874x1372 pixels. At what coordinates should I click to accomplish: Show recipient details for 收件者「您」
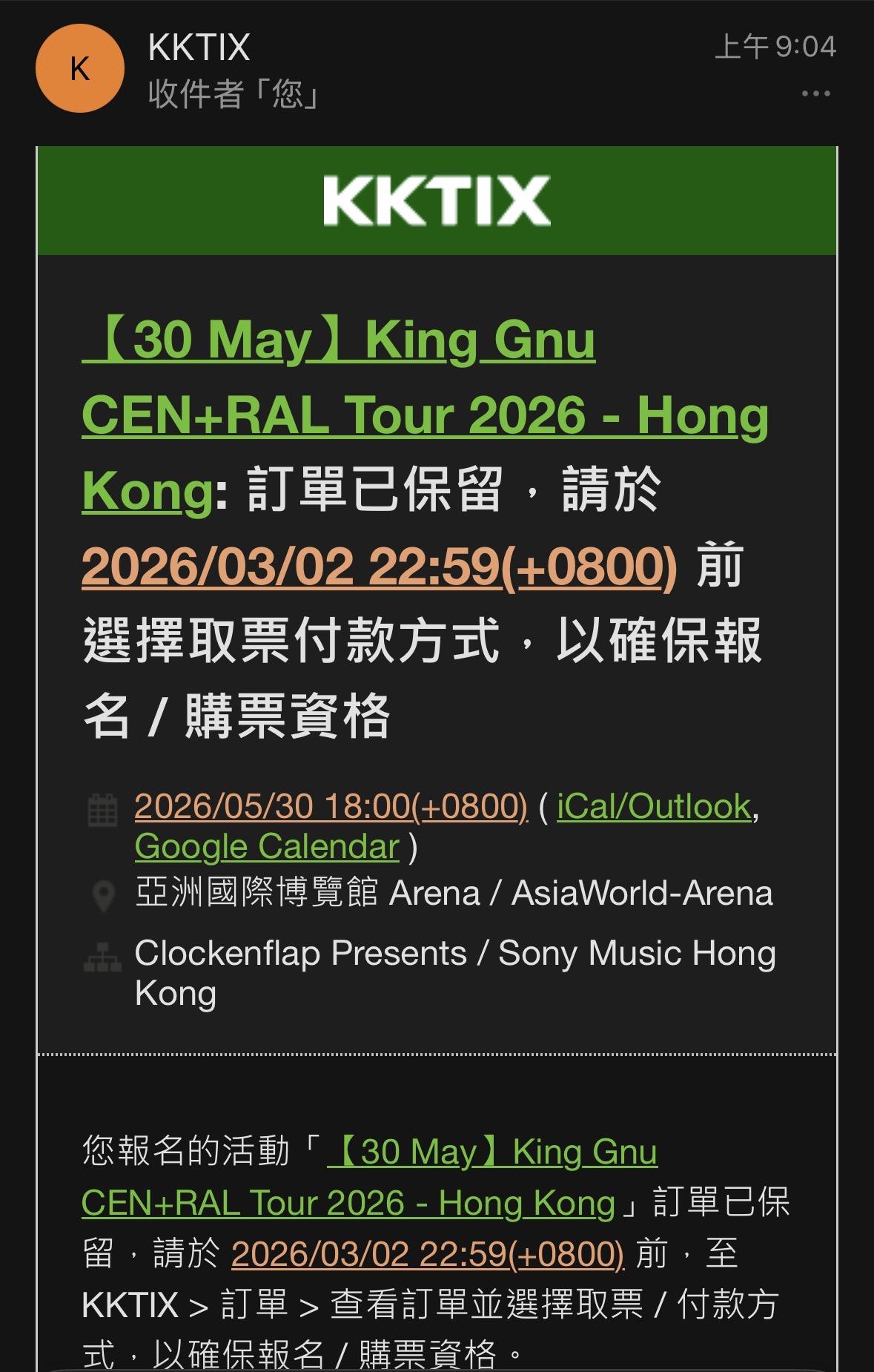233,94
